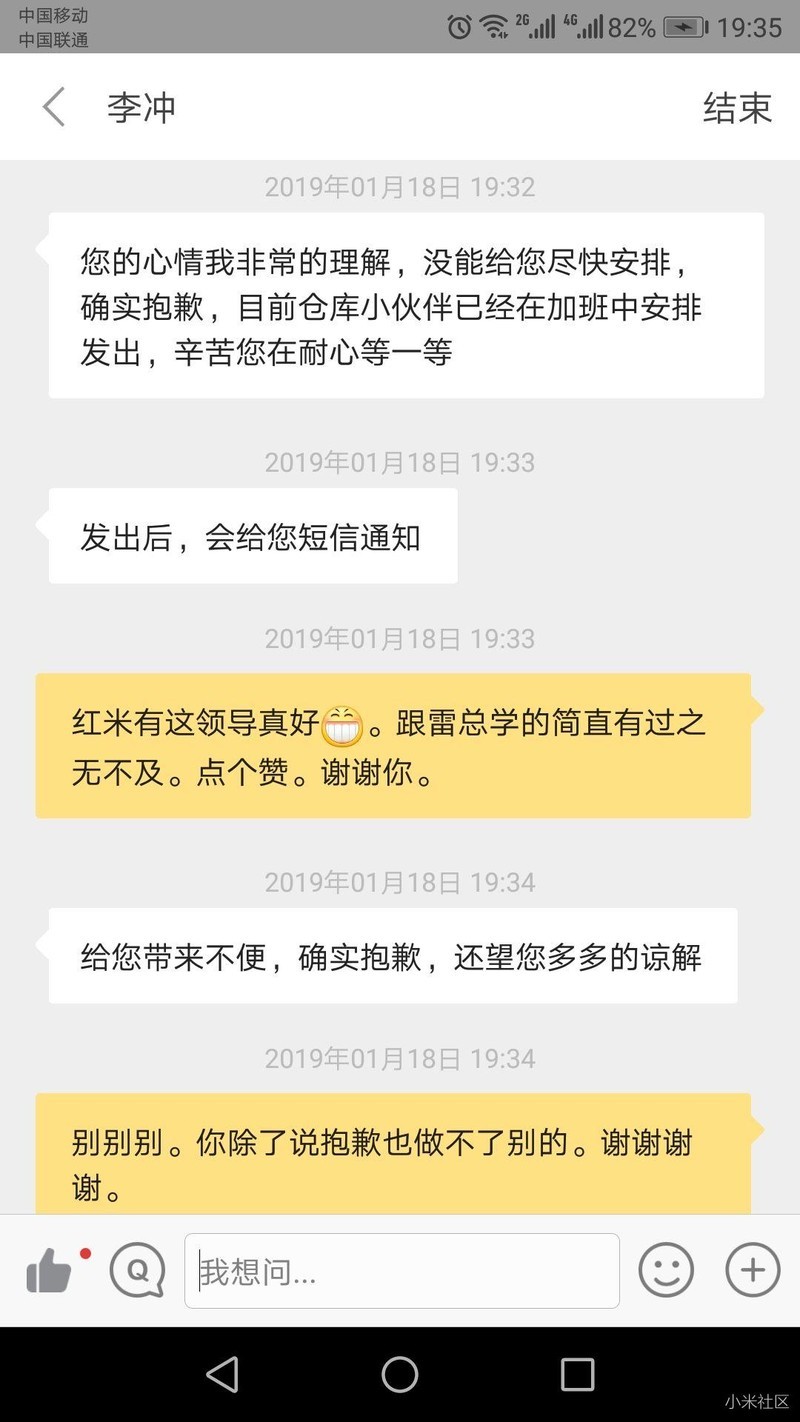Tap the contact name 李冲
Image resolution: width=800 pixels, height=1422 pixels.
tap(141, 107)
